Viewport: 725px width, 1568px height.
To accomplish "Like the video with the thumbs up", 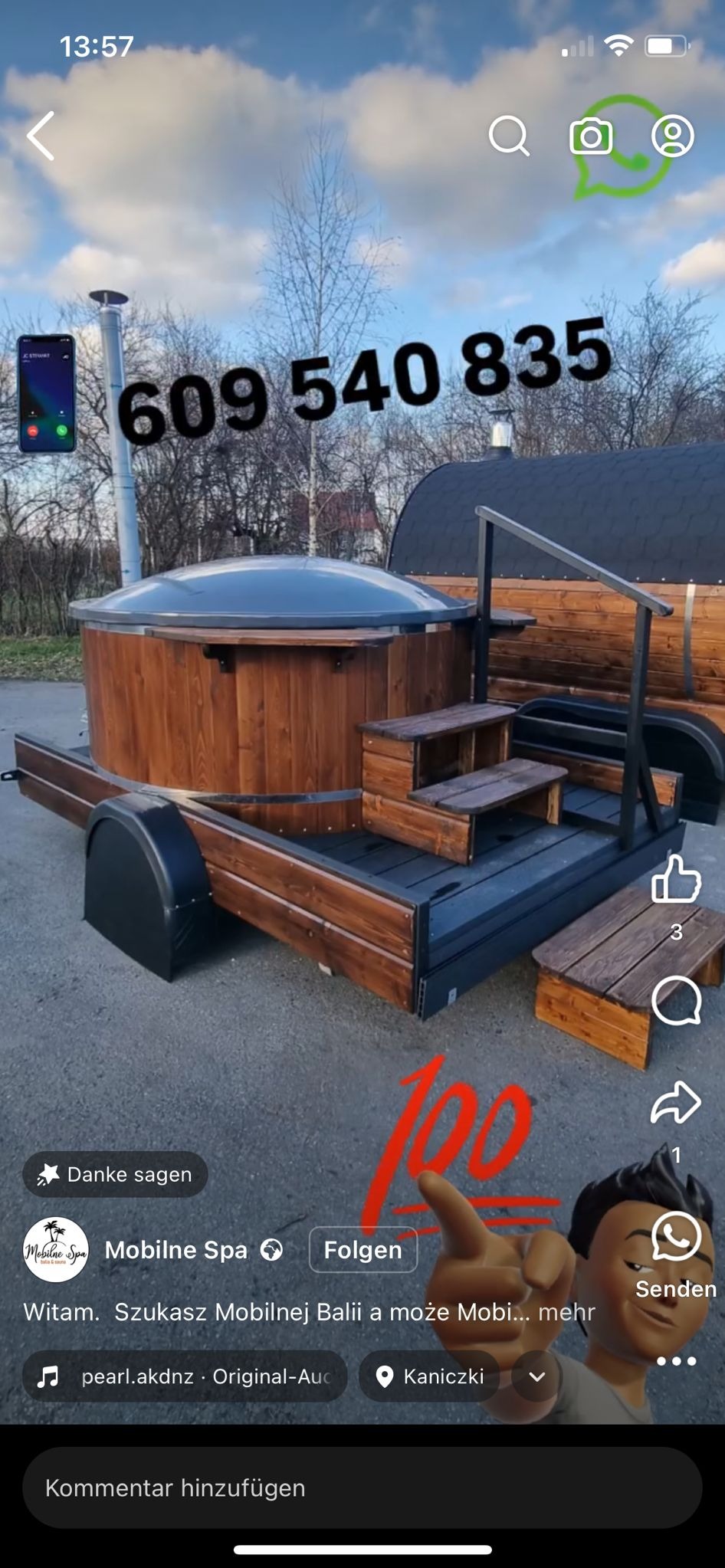I will (x=675, y=881).
